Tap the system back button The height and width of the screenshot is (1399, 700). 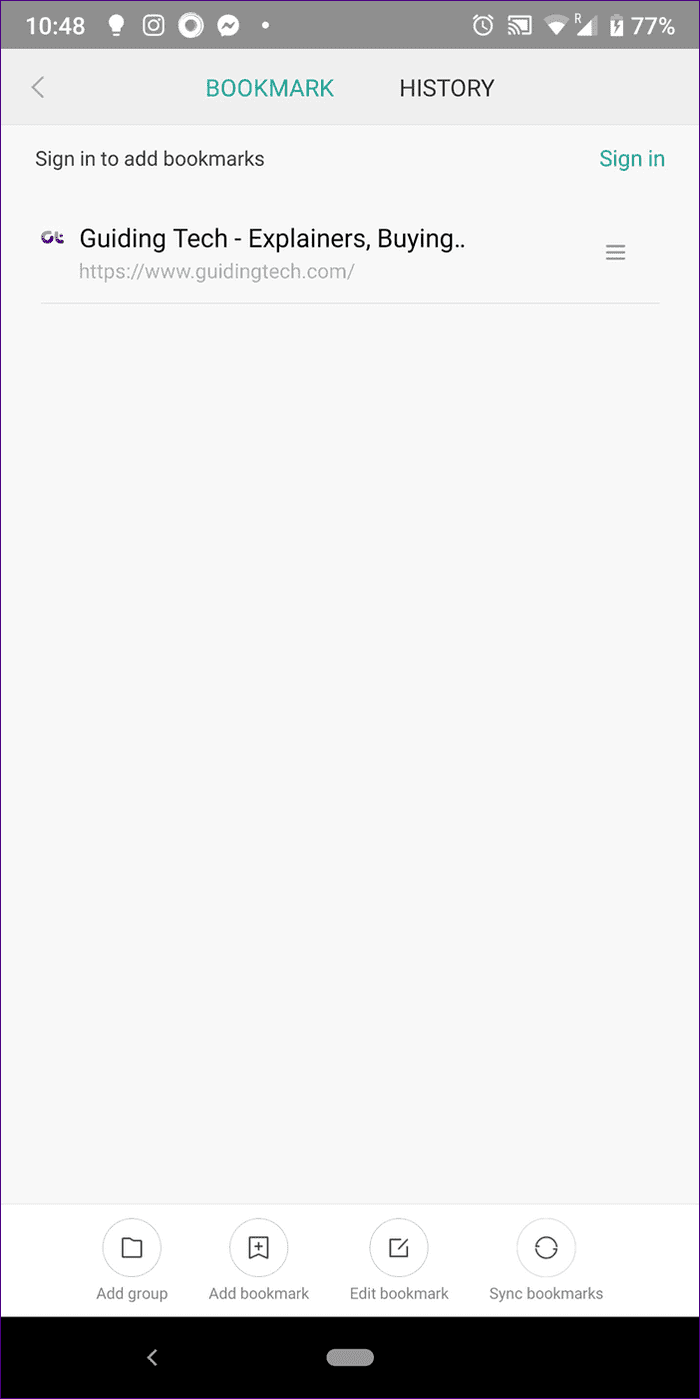153,1357
